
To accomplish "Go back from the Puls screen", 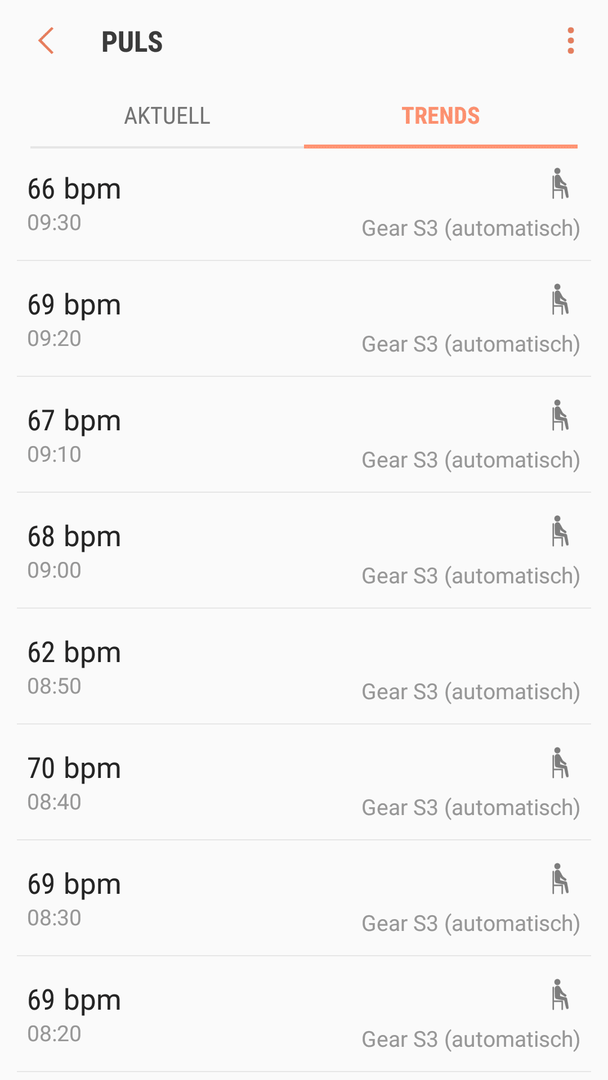I will point(46,41).
